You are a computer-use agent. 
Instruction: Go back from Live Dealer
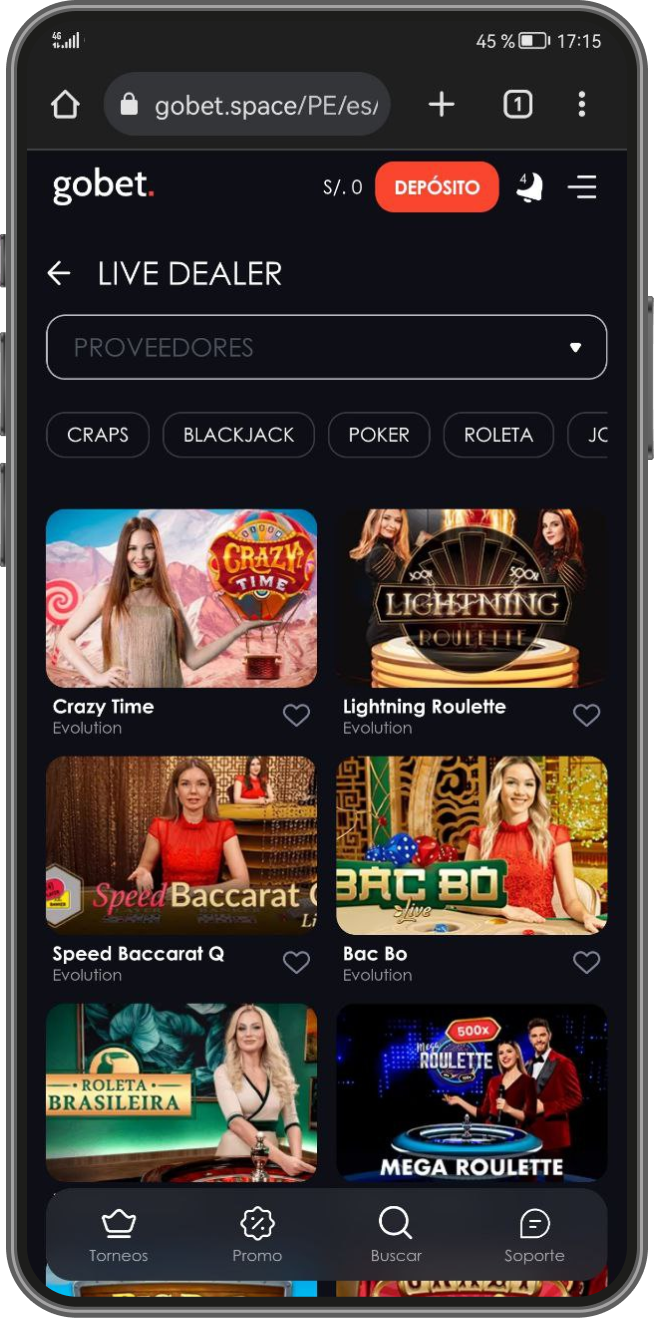tap(59, 273)
